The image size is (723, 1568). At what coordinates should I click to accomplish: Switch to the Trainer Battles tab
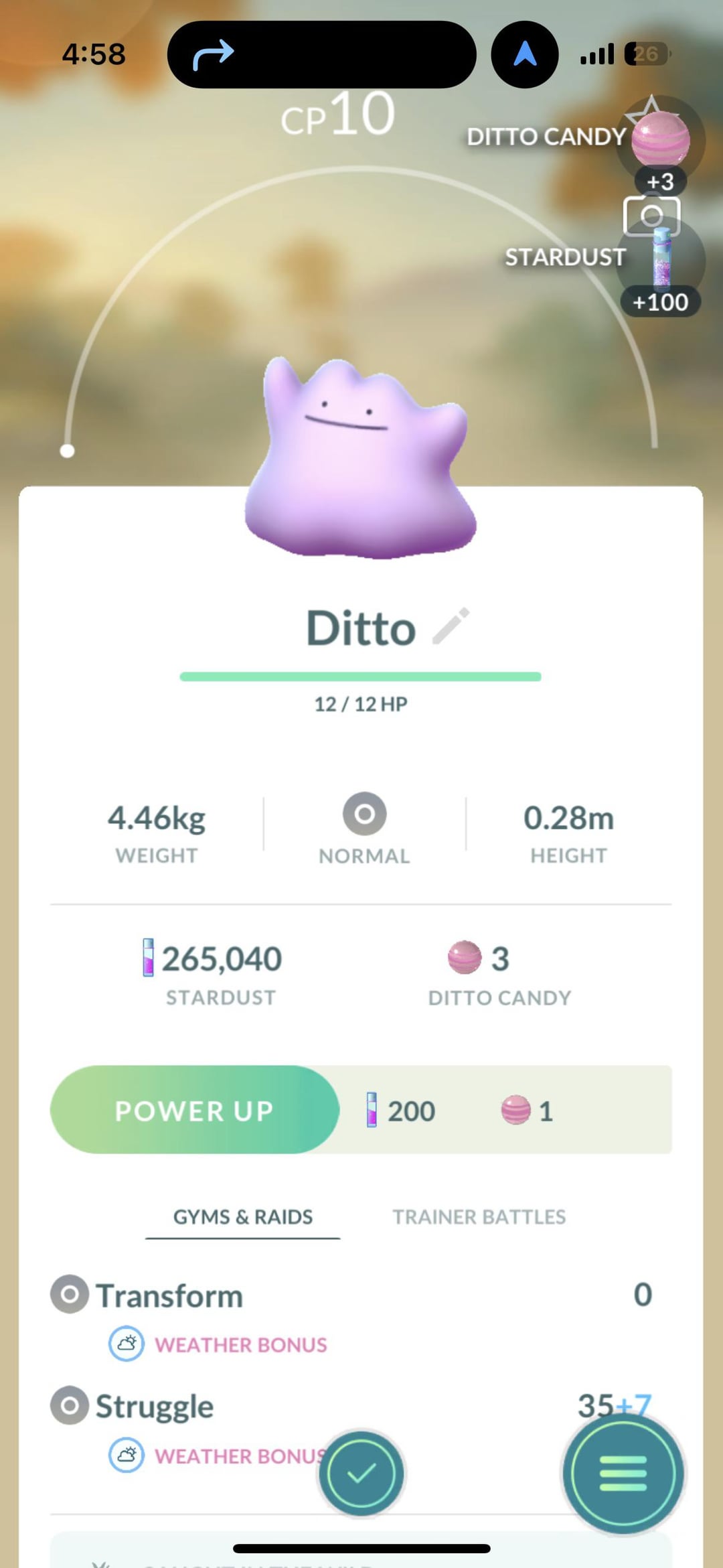(479, 1217)
